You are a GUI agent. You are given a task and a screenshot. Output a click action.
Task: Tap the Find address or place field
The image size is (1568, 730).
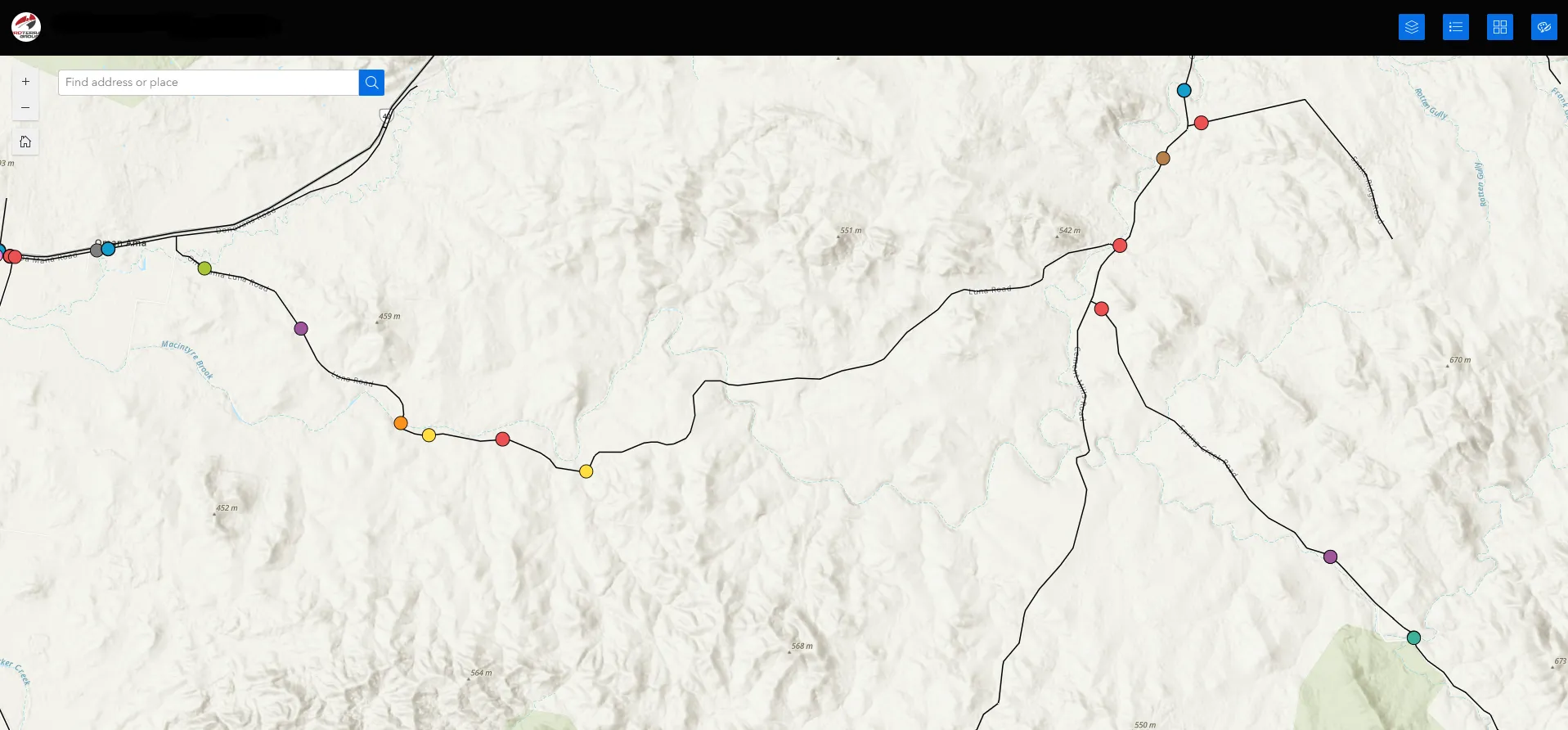point(209,83)
